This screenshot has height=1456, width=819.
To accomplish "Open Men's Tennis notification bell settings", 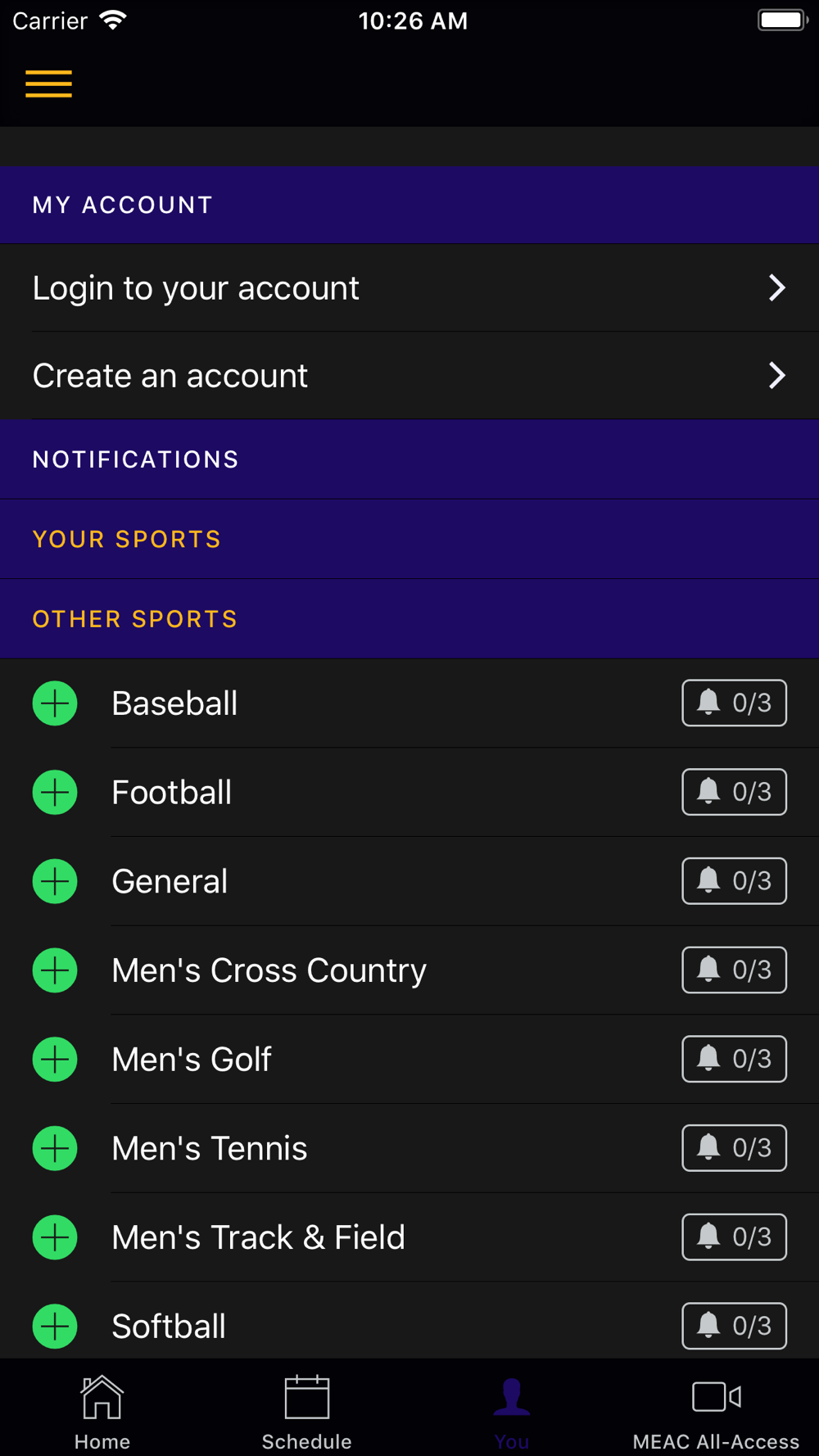I will [x=734, y=1148].
